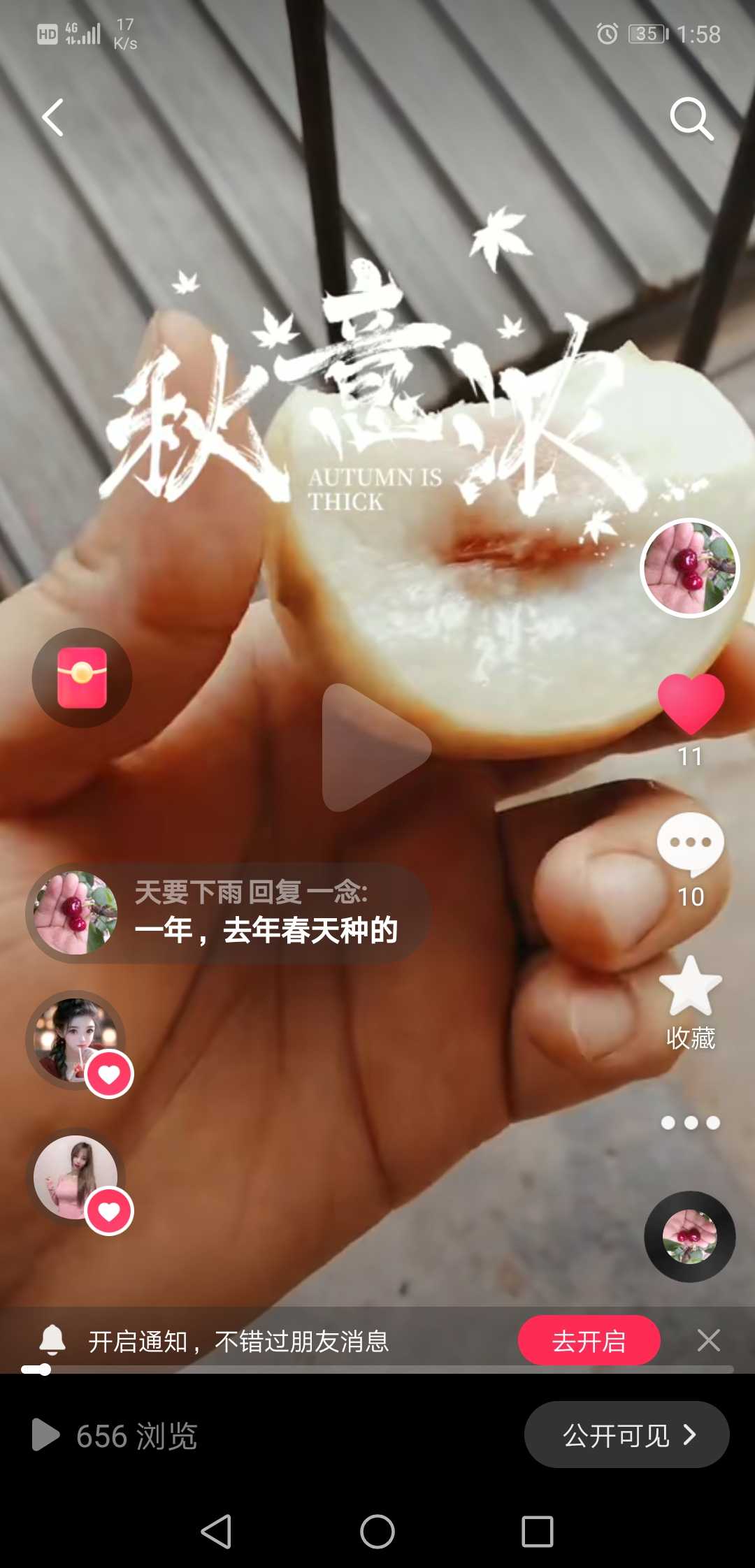
Task: Open the pink-dress girl liker's avatar
Action: [x=75, y=1177]
